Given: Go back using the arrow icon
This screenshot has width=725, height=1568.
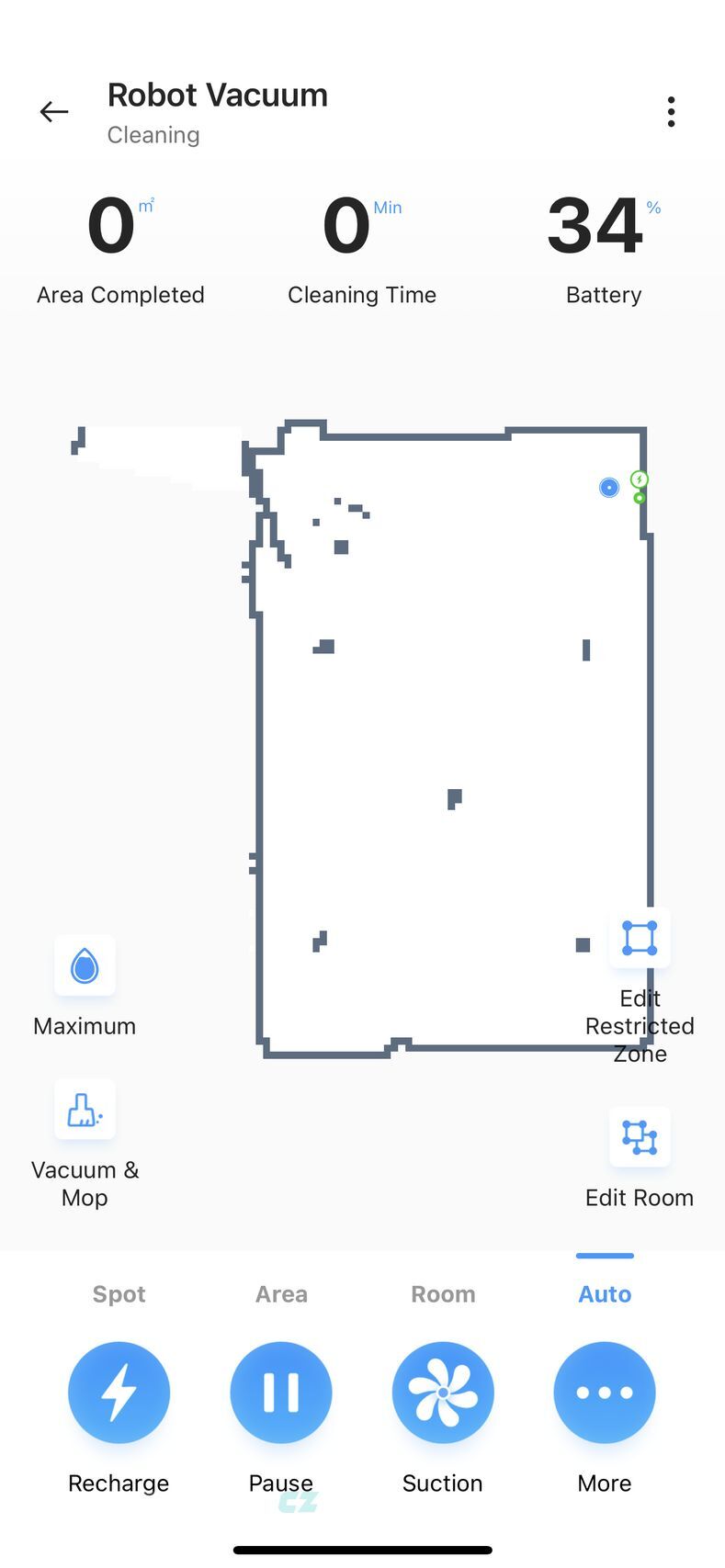Looking at the screenshot, I should point(54,112).
